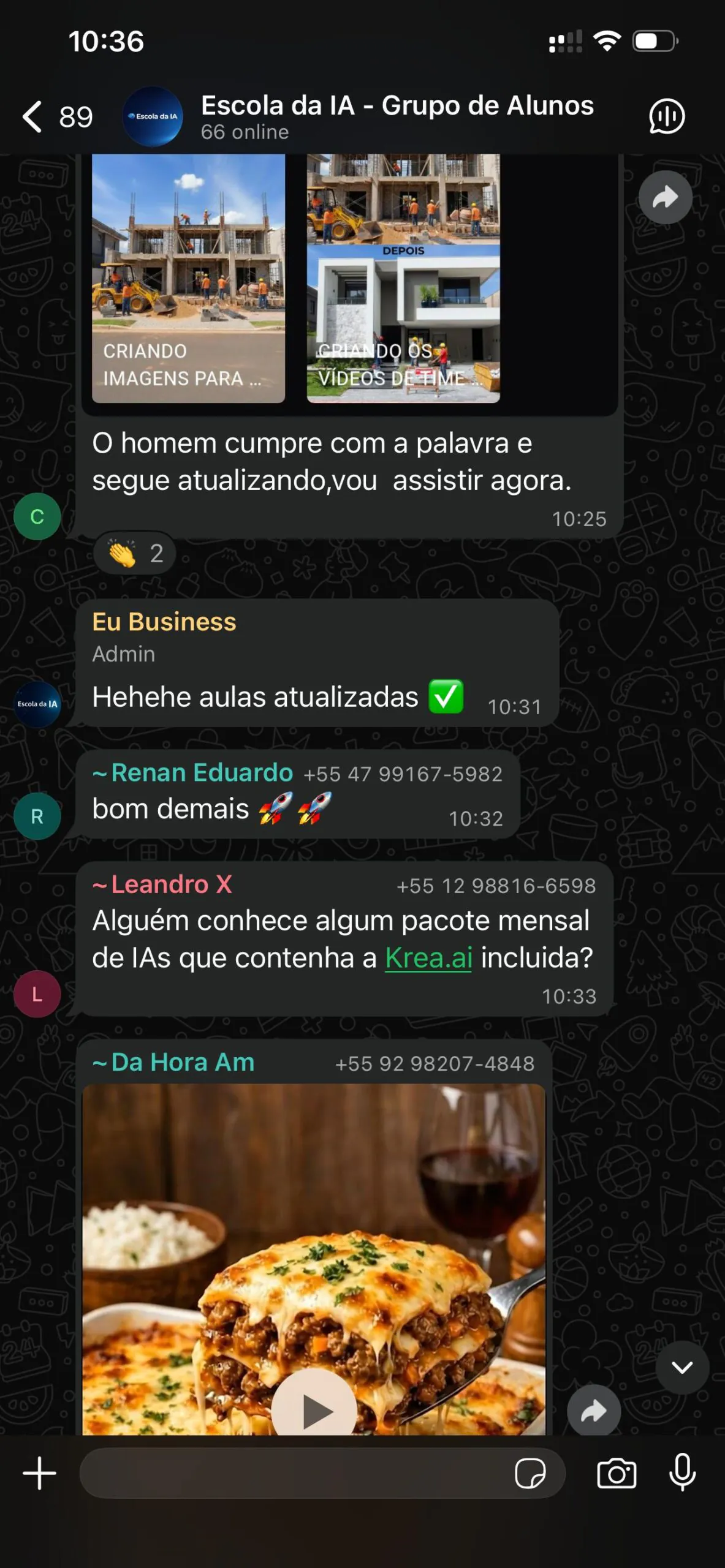
Task: Tap the Escola da IA admin avatar
Action: click(x=38, y=704)
